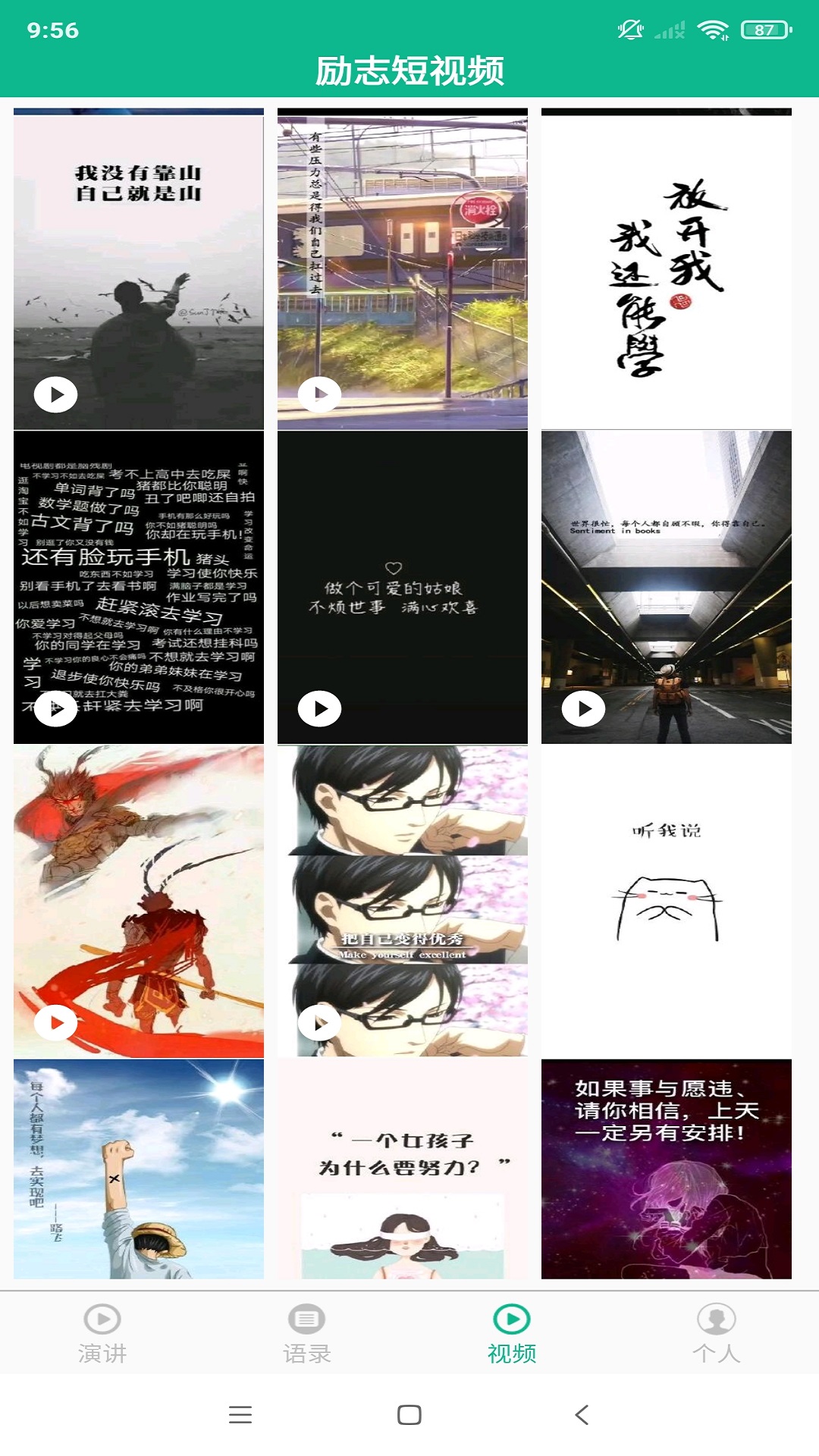The height and width of the screenshot is (1456, 819).
Task: Open the '听我说' cat doodle video
Action: [666, 901]
